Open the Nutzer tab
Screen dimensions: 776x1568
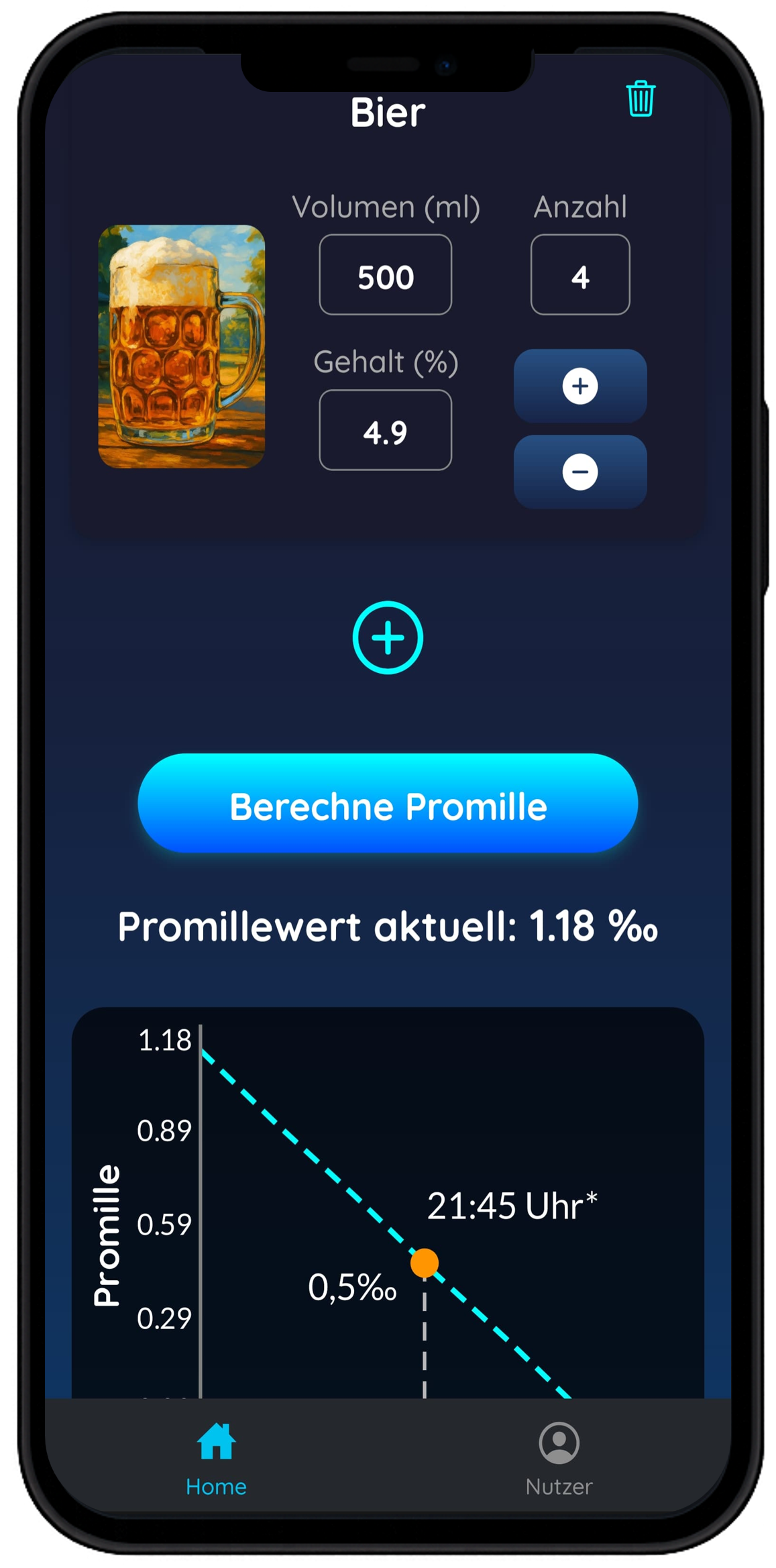tap(559, 1457)
